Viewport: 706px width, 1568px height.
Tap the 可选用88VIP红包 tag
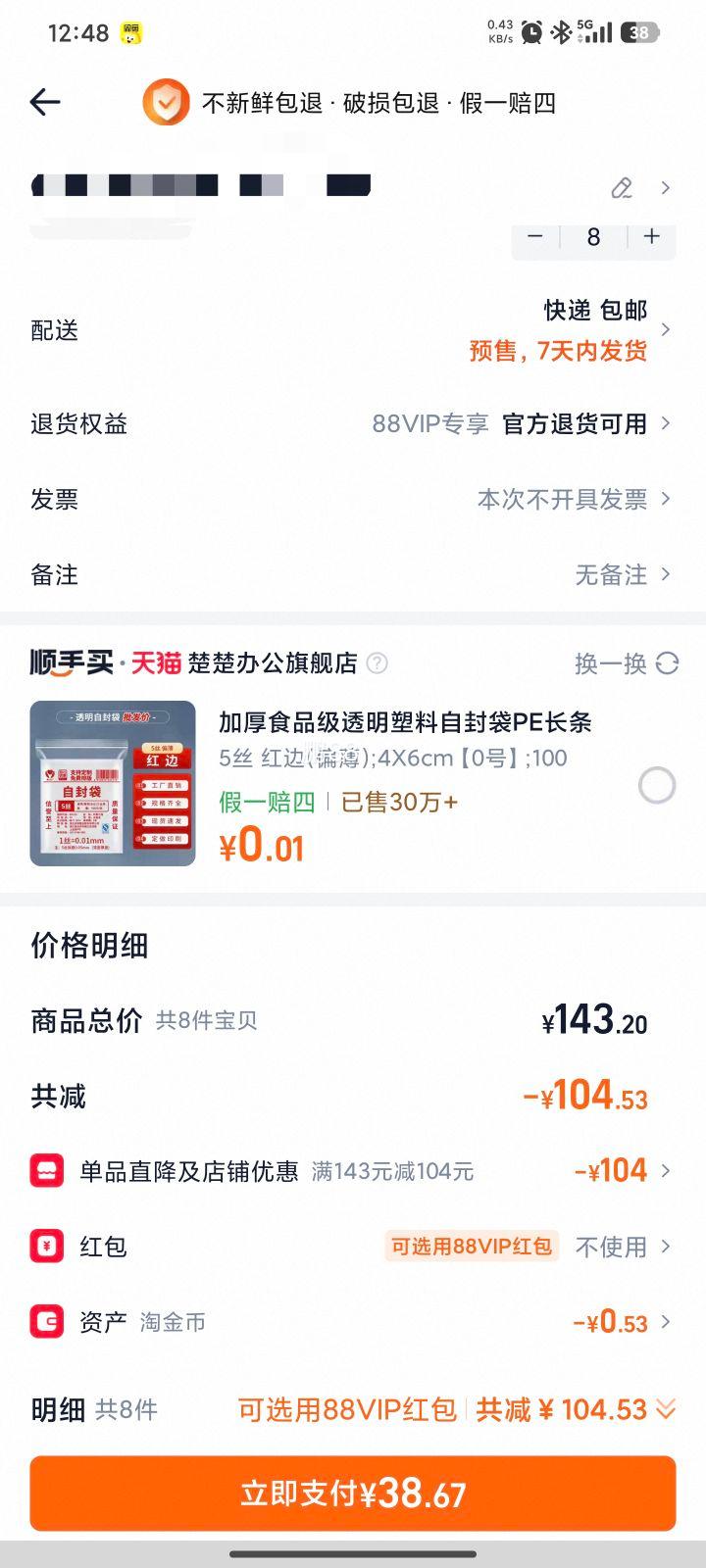[x=472, y=1246]
